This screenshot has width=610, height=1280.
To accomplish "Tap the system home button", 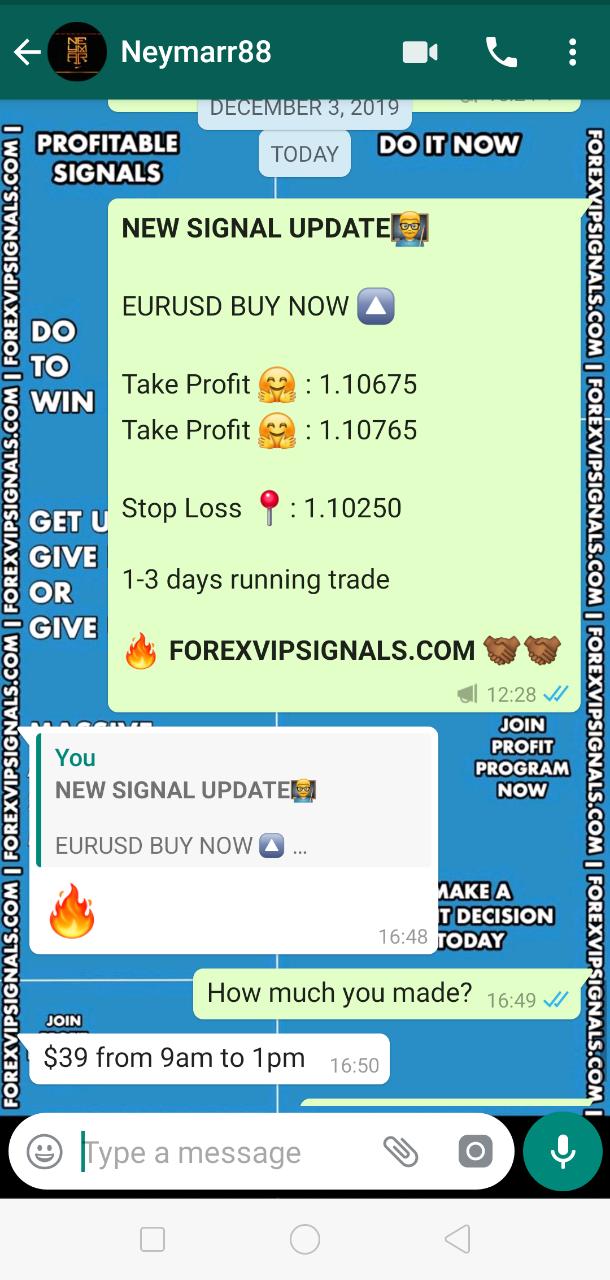I will pos(305,1240).
